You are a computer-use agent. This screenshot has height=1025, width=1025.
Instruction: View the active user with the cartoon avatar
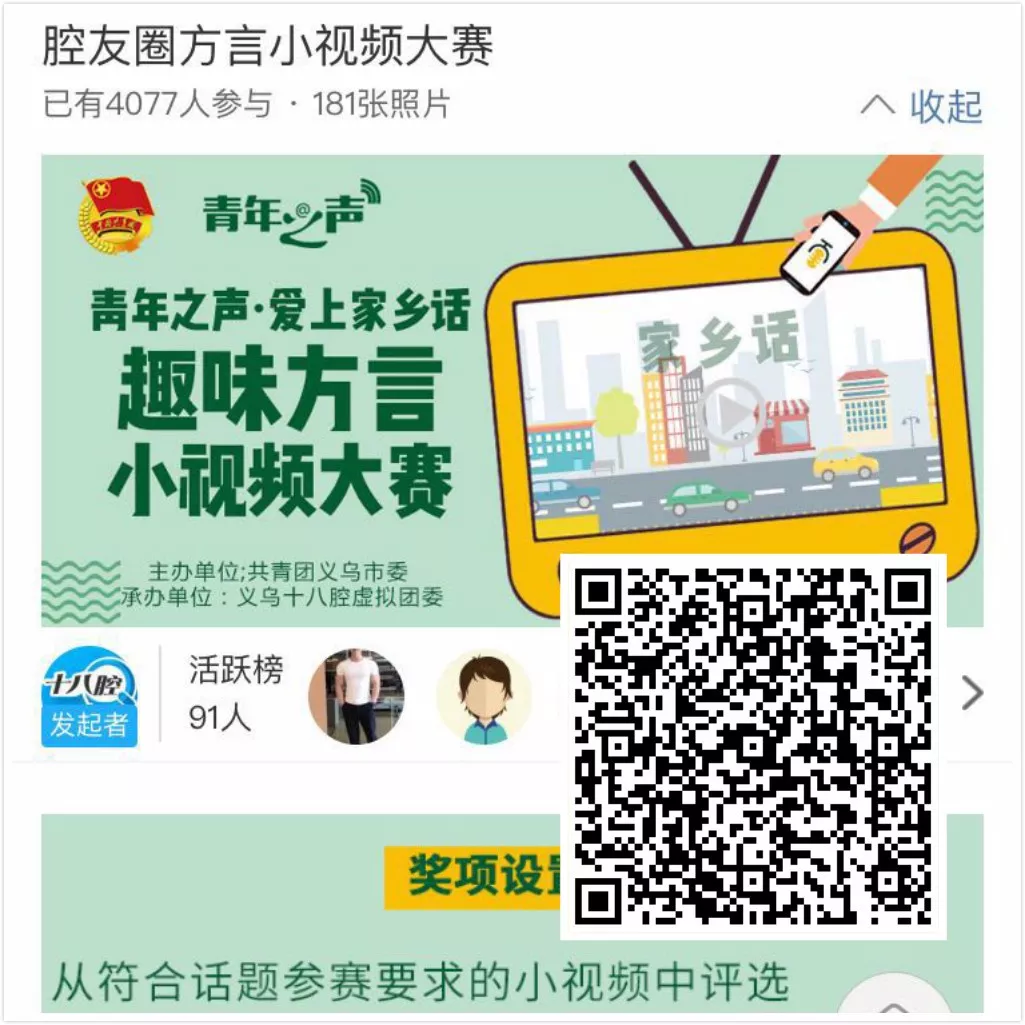point(484,696)
